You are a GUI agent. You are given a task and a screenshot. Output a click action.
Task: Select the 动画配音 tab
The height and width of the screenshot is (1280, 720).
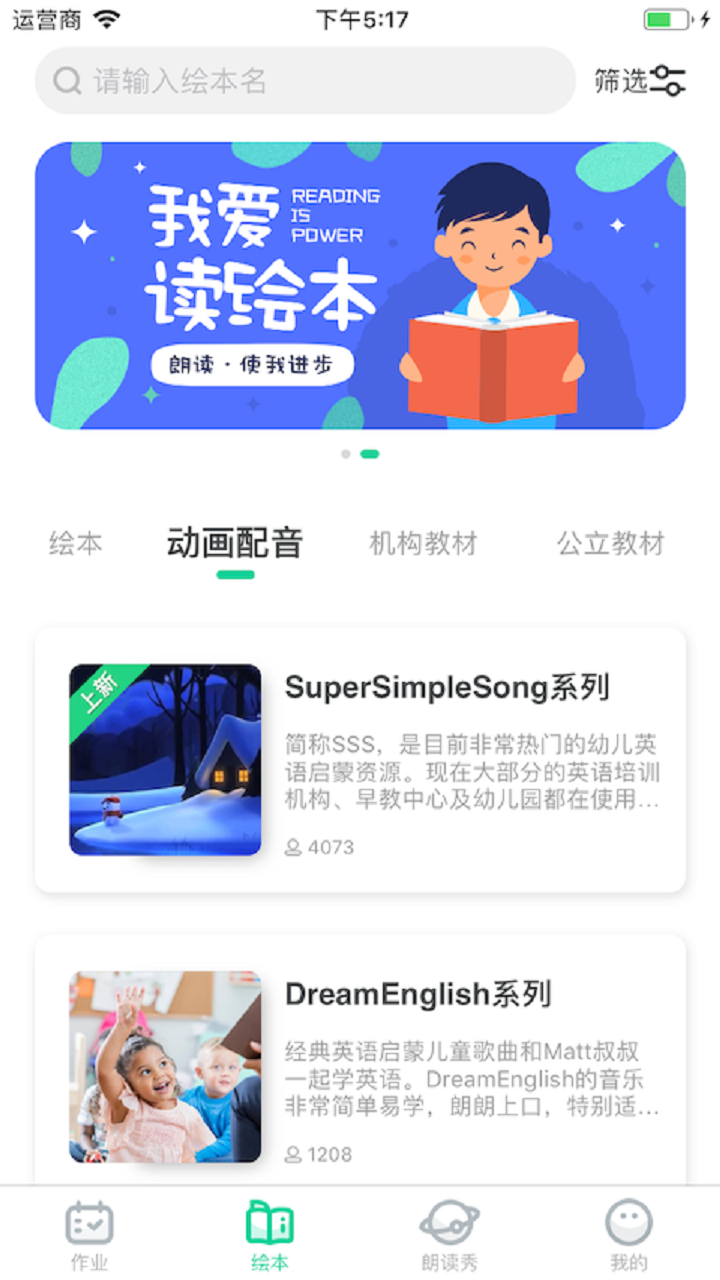[235, 544]
